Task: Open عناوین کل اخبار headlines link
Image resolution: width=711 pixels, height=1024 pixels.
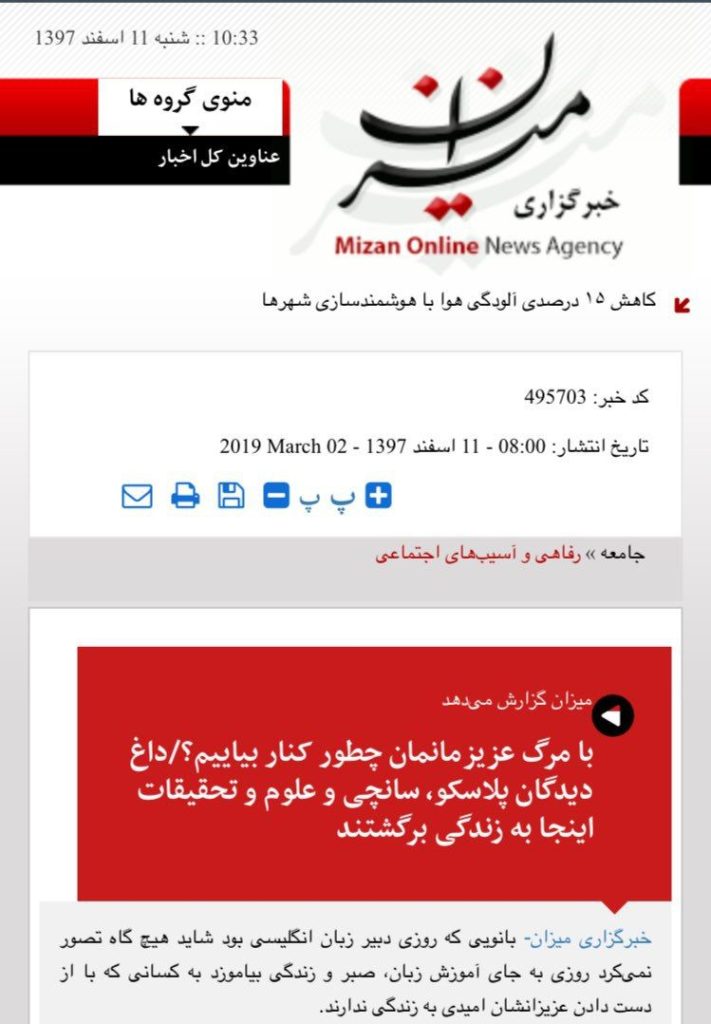Action: 217,158
